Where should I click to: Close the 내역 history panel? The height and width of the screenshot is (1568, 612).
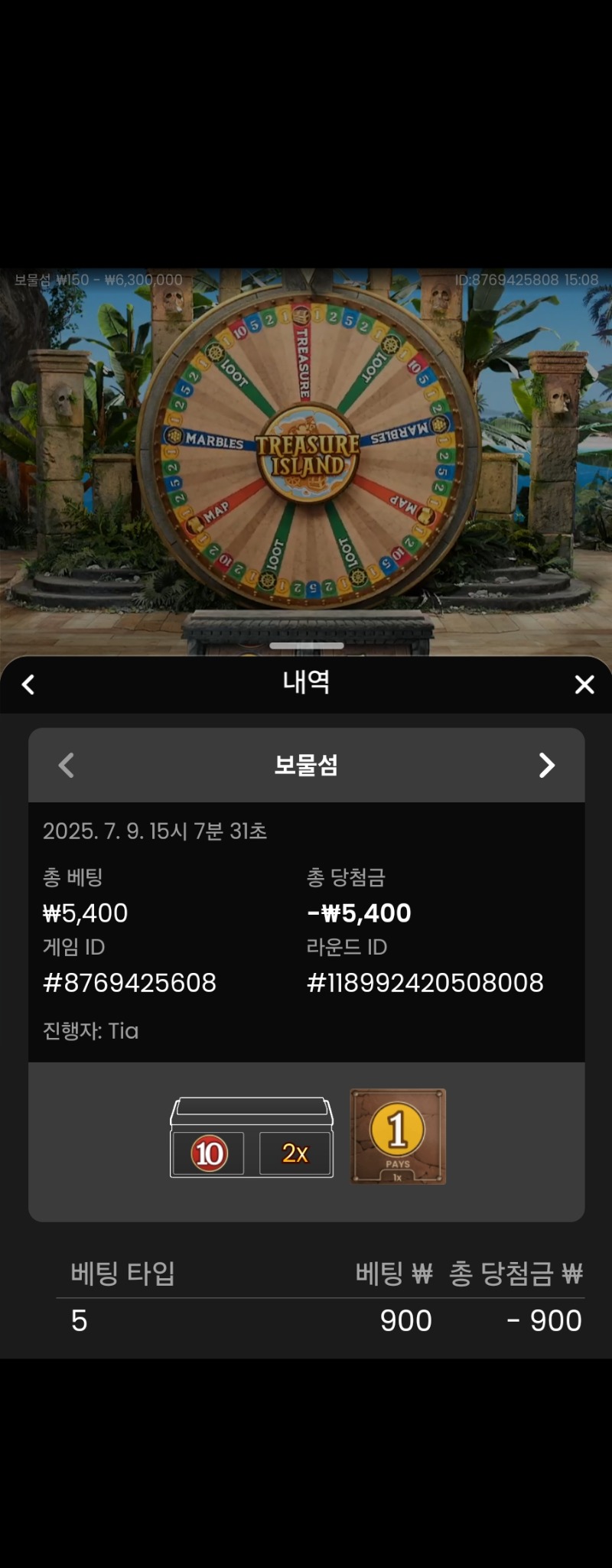coord(584,685)
